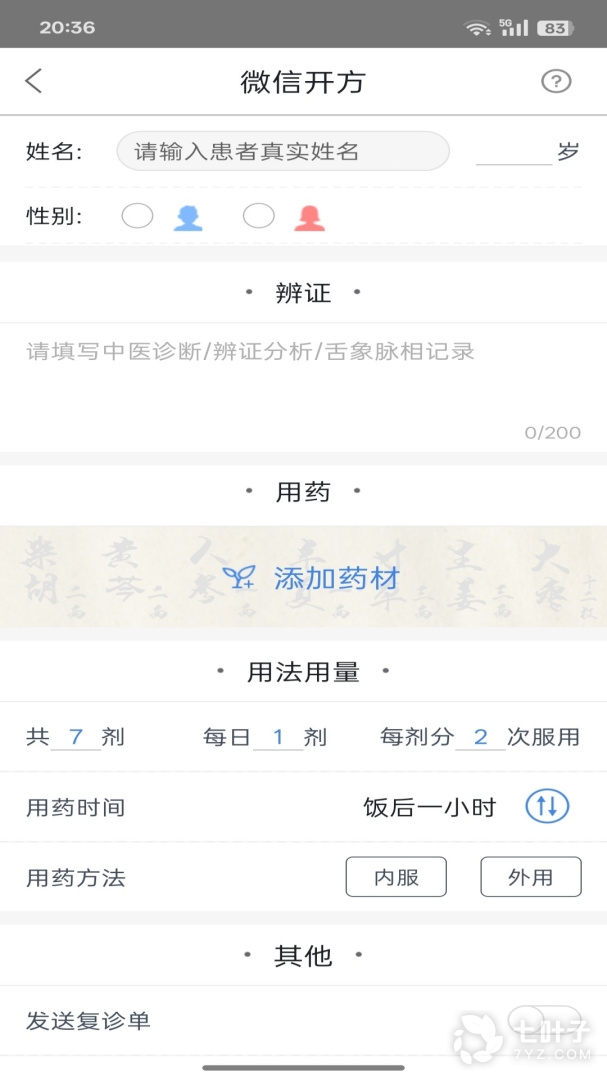Choose 外用 as the medication method
This screenshot has height=1080, width=607.
(x=530, y=877)
